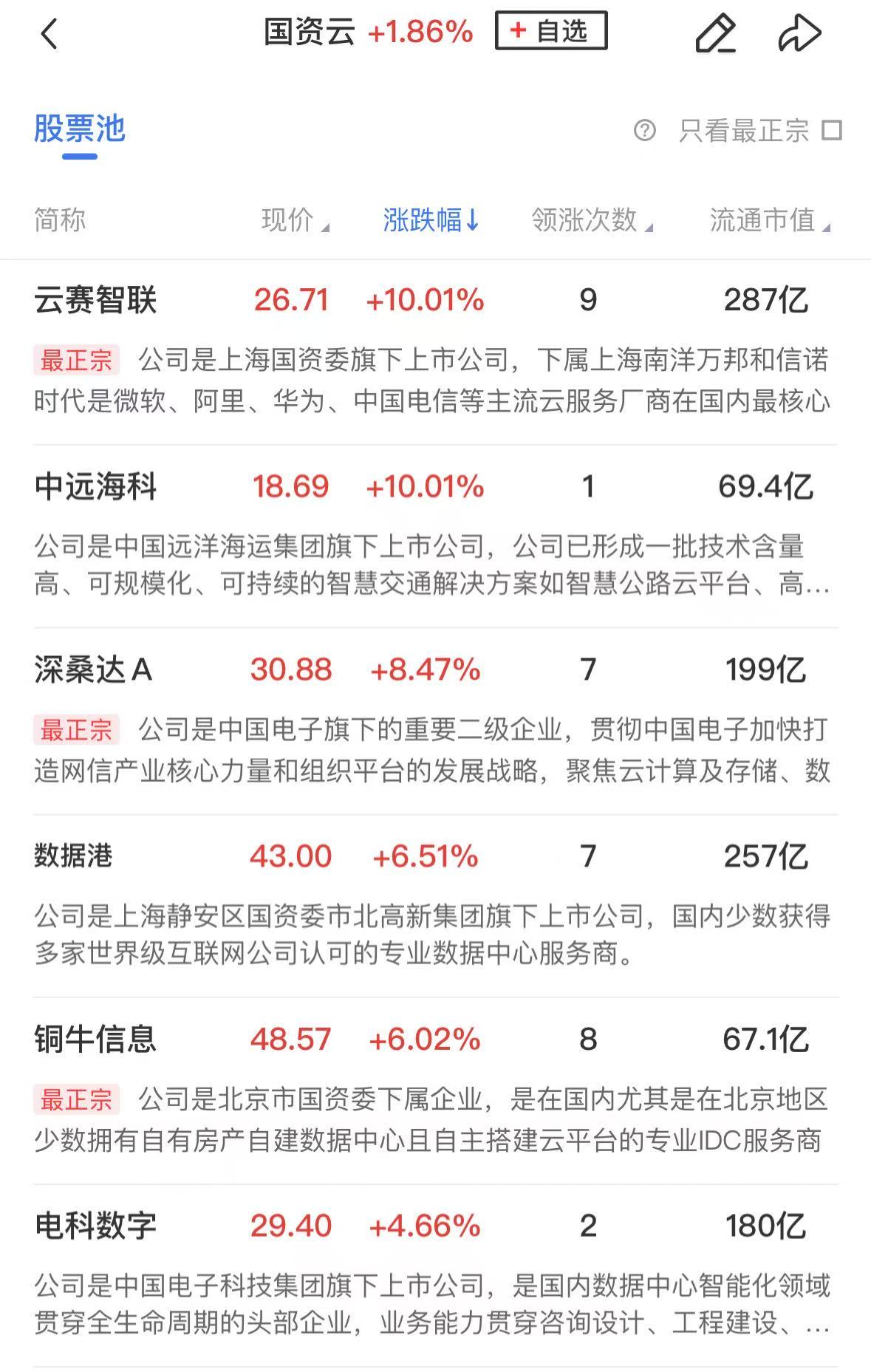Open the help icon beside 只看最正宗
Viewport: 871px width, 1372px height.
tap(644, 131)
